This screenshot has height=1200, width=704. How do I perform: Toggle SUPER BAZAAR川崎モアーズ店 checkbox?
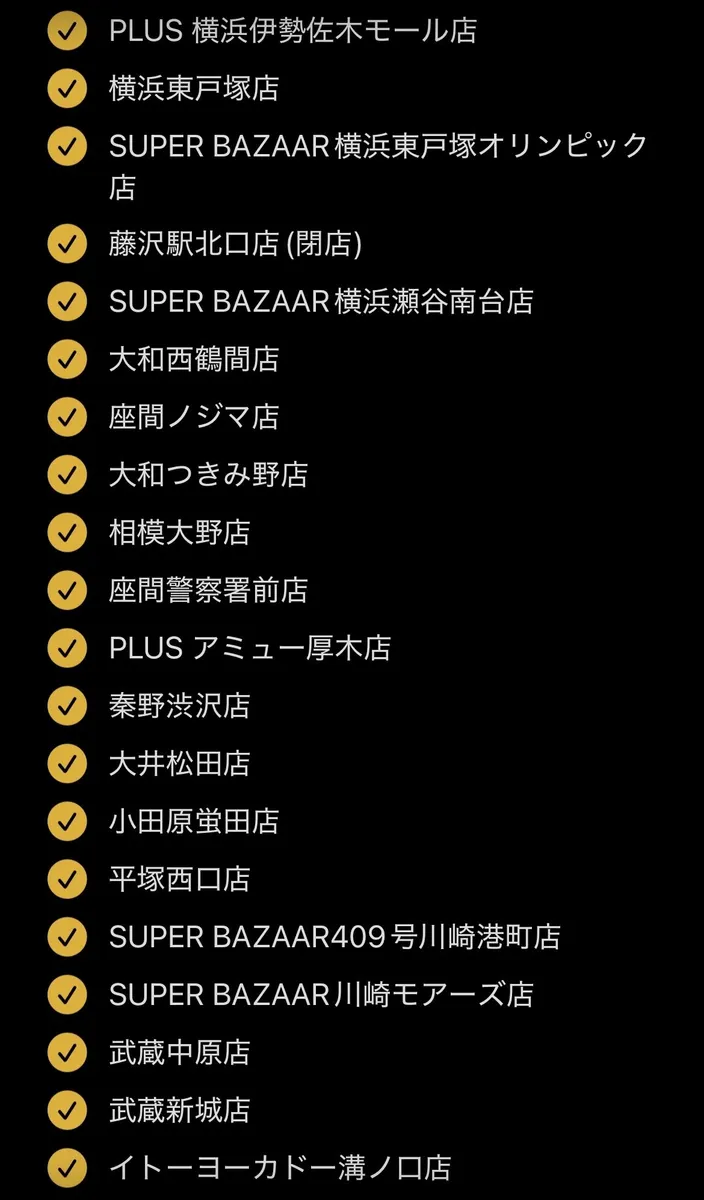click(67, 995)
